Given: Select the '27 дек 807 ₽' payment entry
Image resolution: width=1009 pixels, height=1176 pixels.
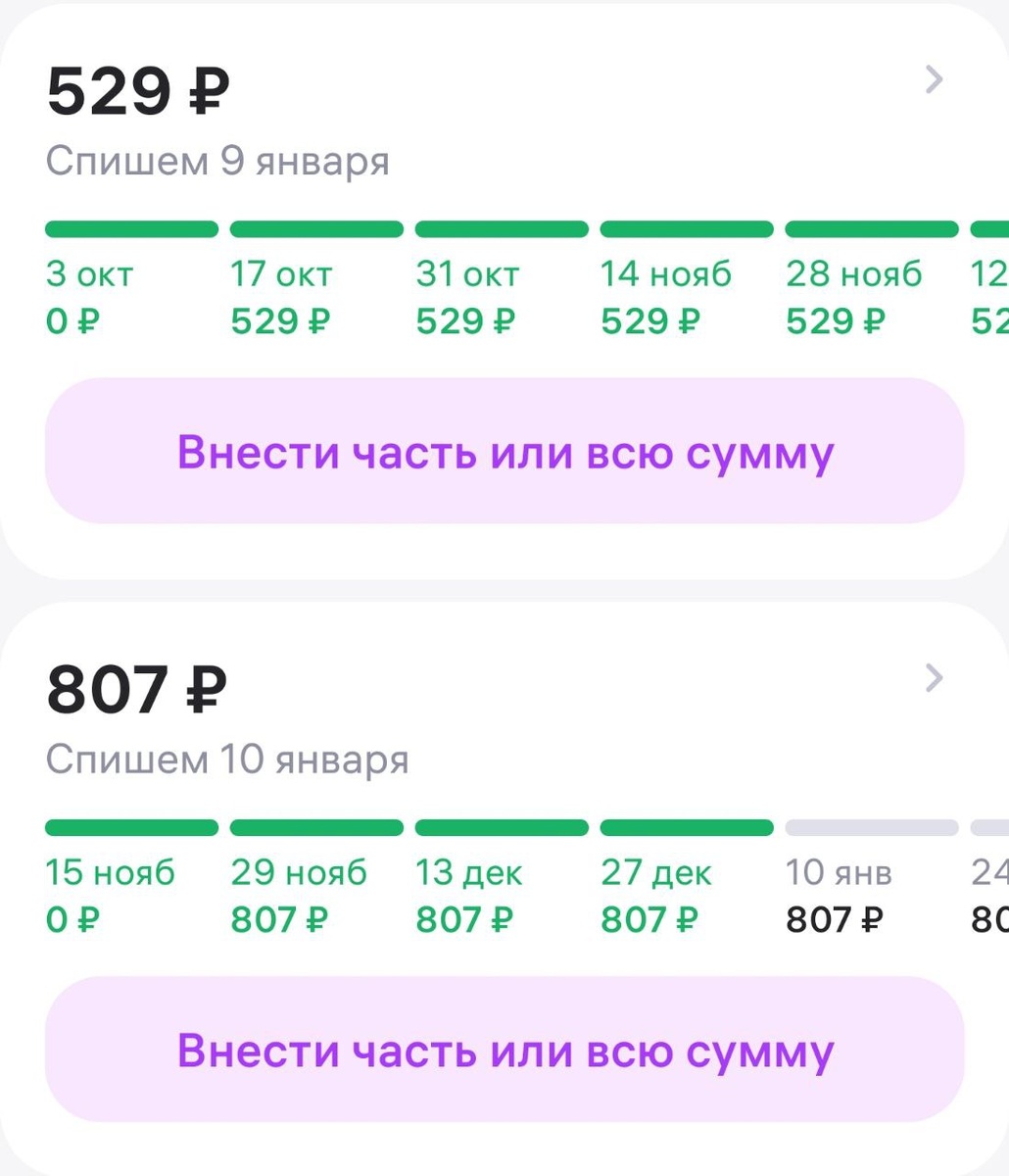Looking at the screenshot, I should 651,895.
